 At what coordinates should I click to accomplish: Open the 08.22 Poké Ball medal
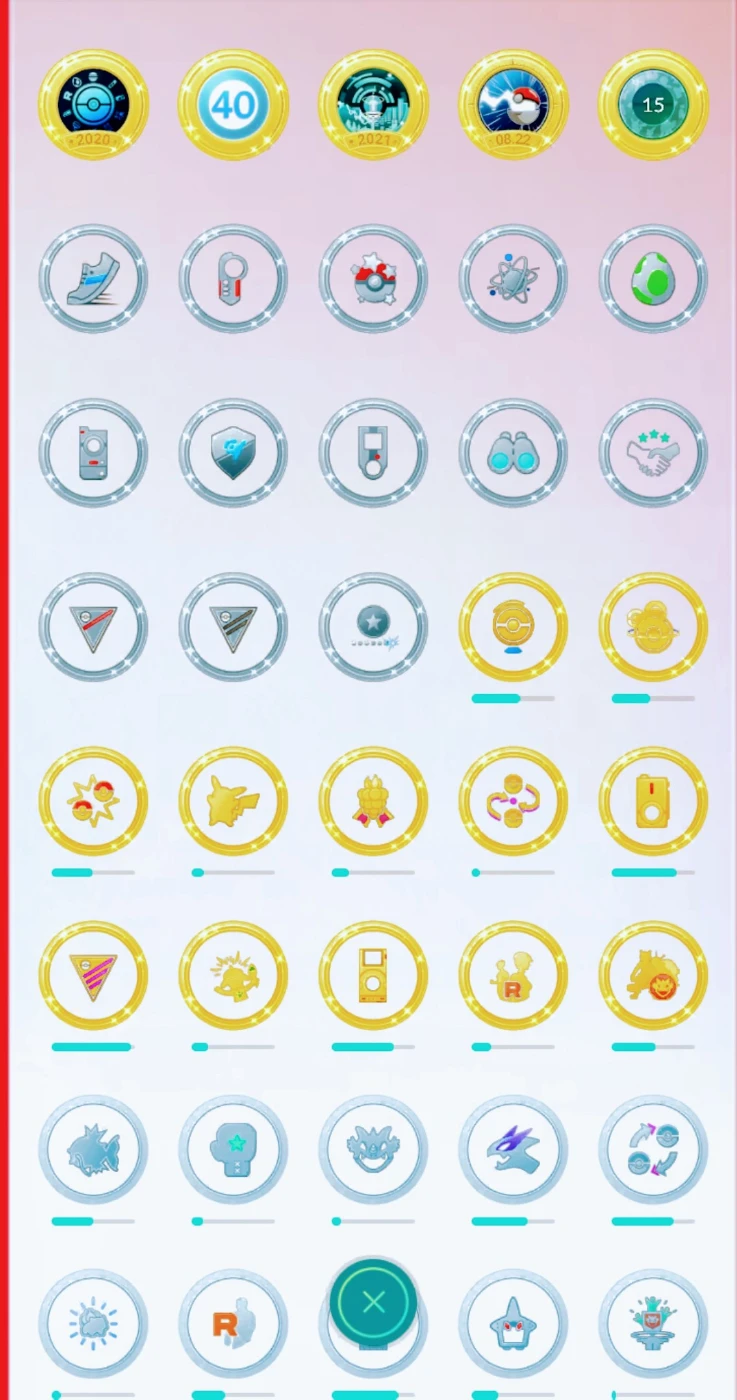pyautogui.click(x=513, y=104)
